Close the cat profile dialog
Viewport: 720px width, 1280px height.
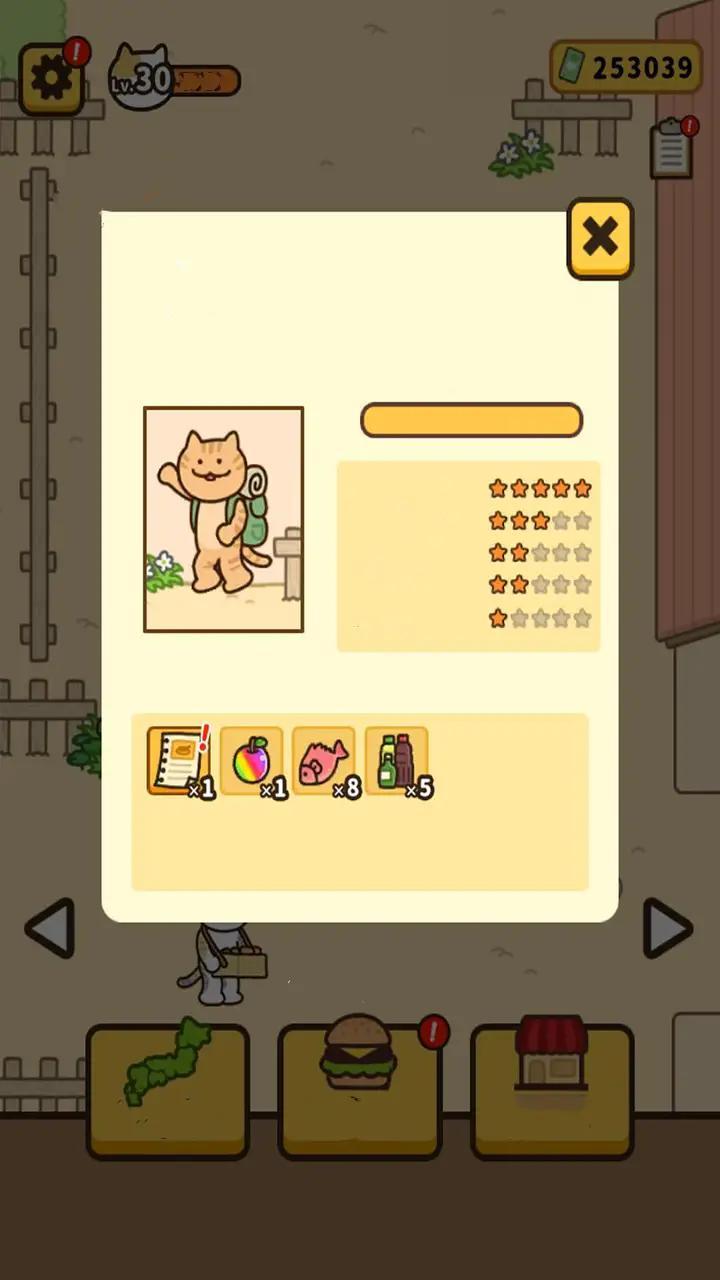(600, 238)
